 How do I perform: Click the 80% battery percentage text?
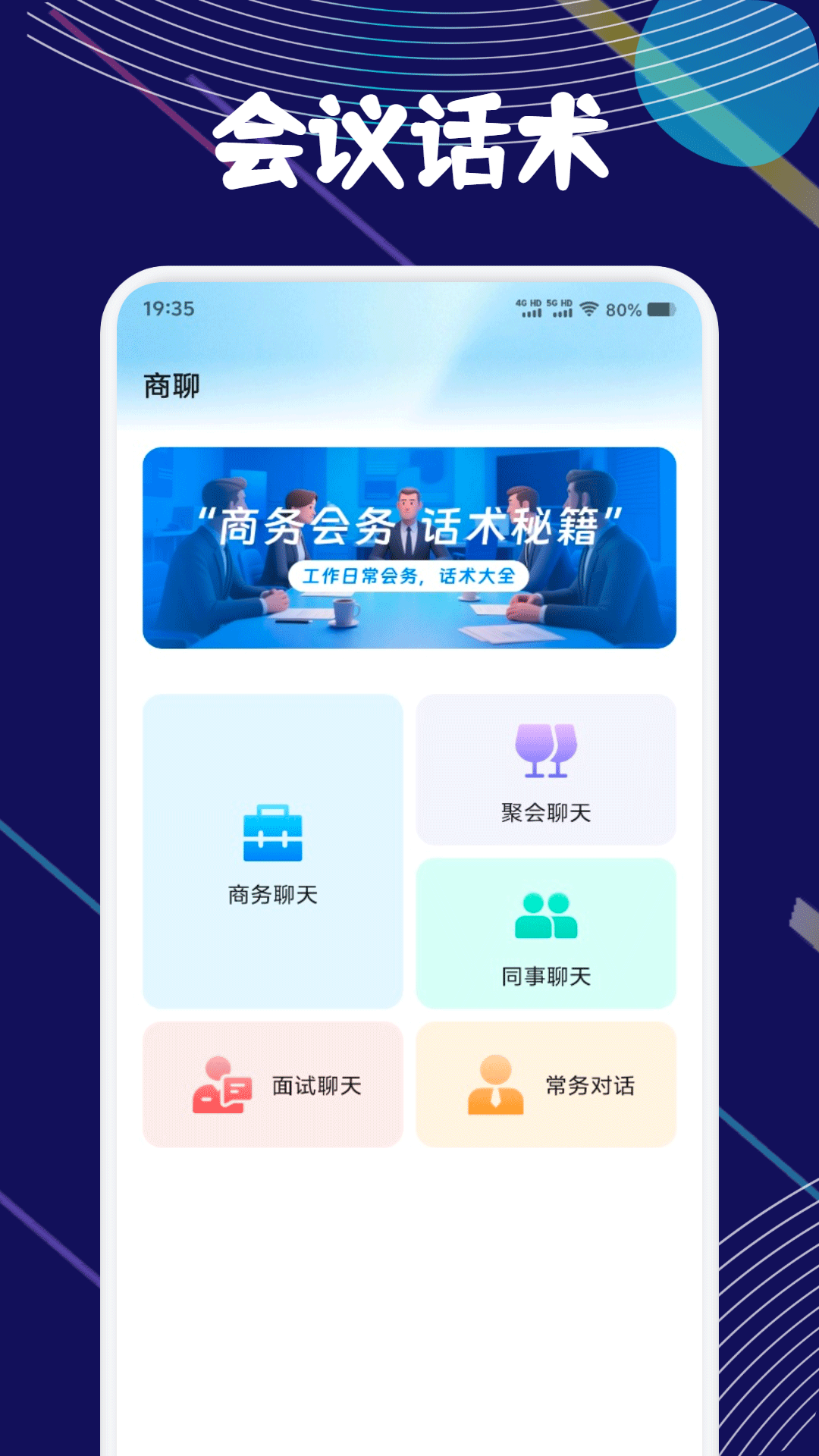pyautogui.click(x=623, y=309)
